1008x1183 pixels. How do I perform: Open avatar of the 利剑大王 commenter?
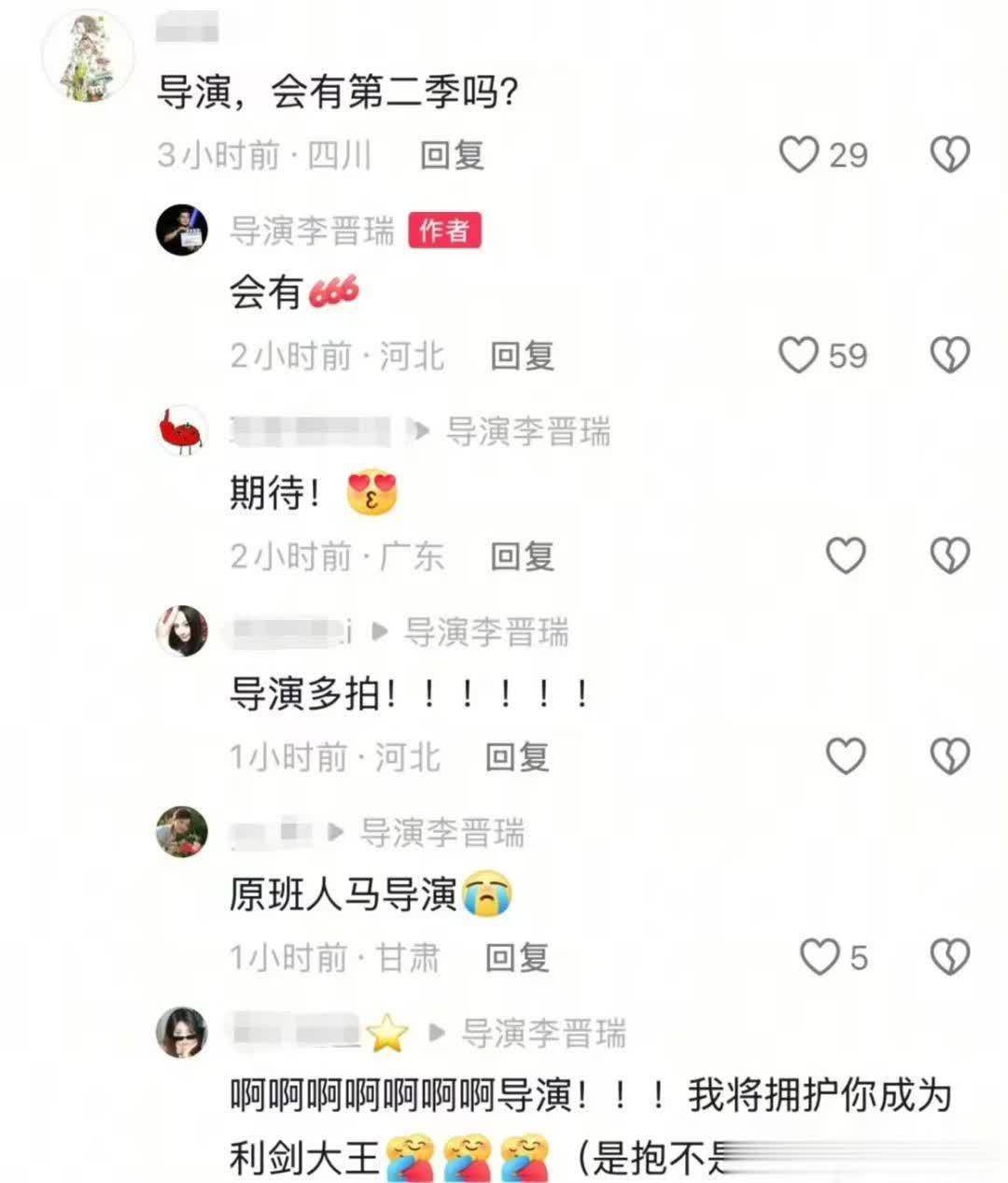(182, 1033)
